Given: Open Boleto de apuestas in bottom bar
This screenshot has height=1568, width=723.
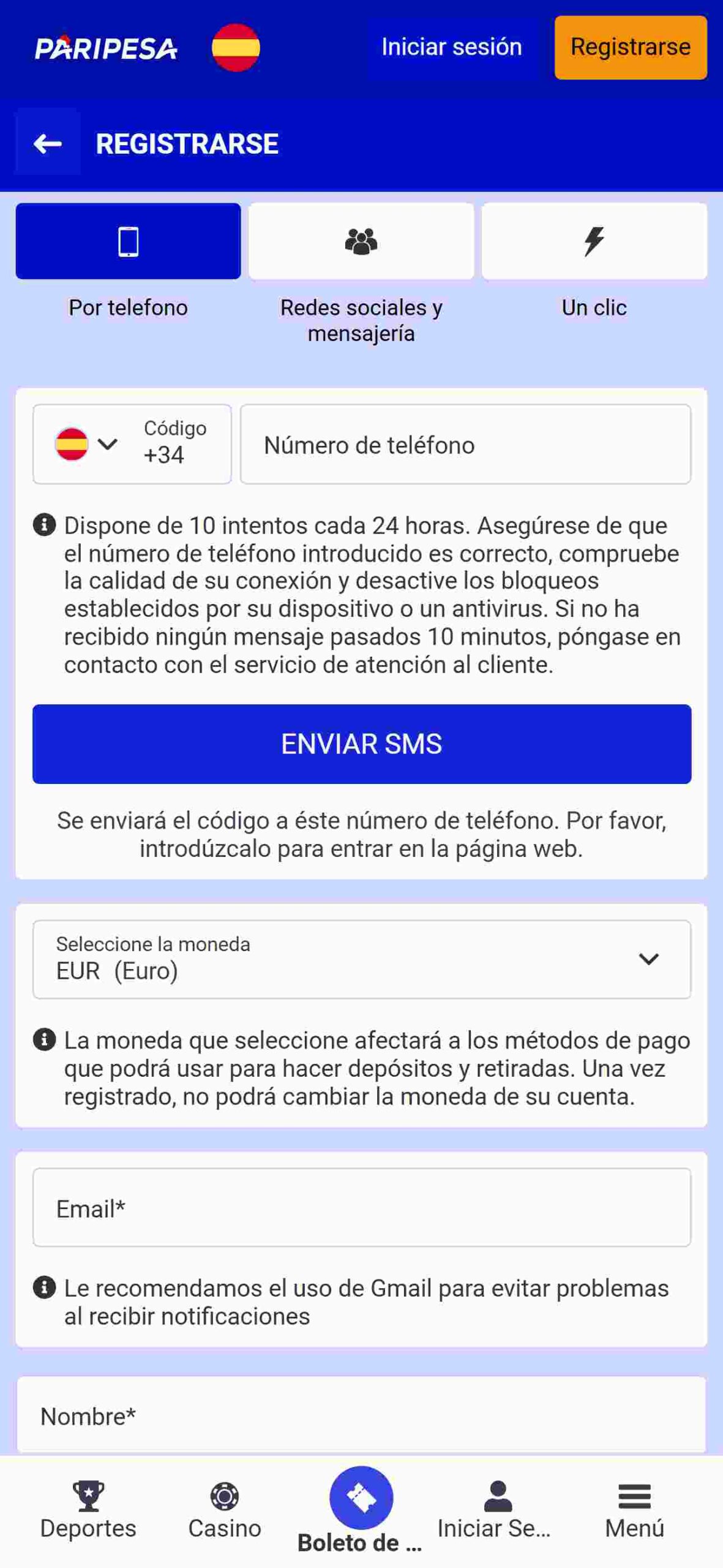Looking at the screenshot, I should (361, 1510).
